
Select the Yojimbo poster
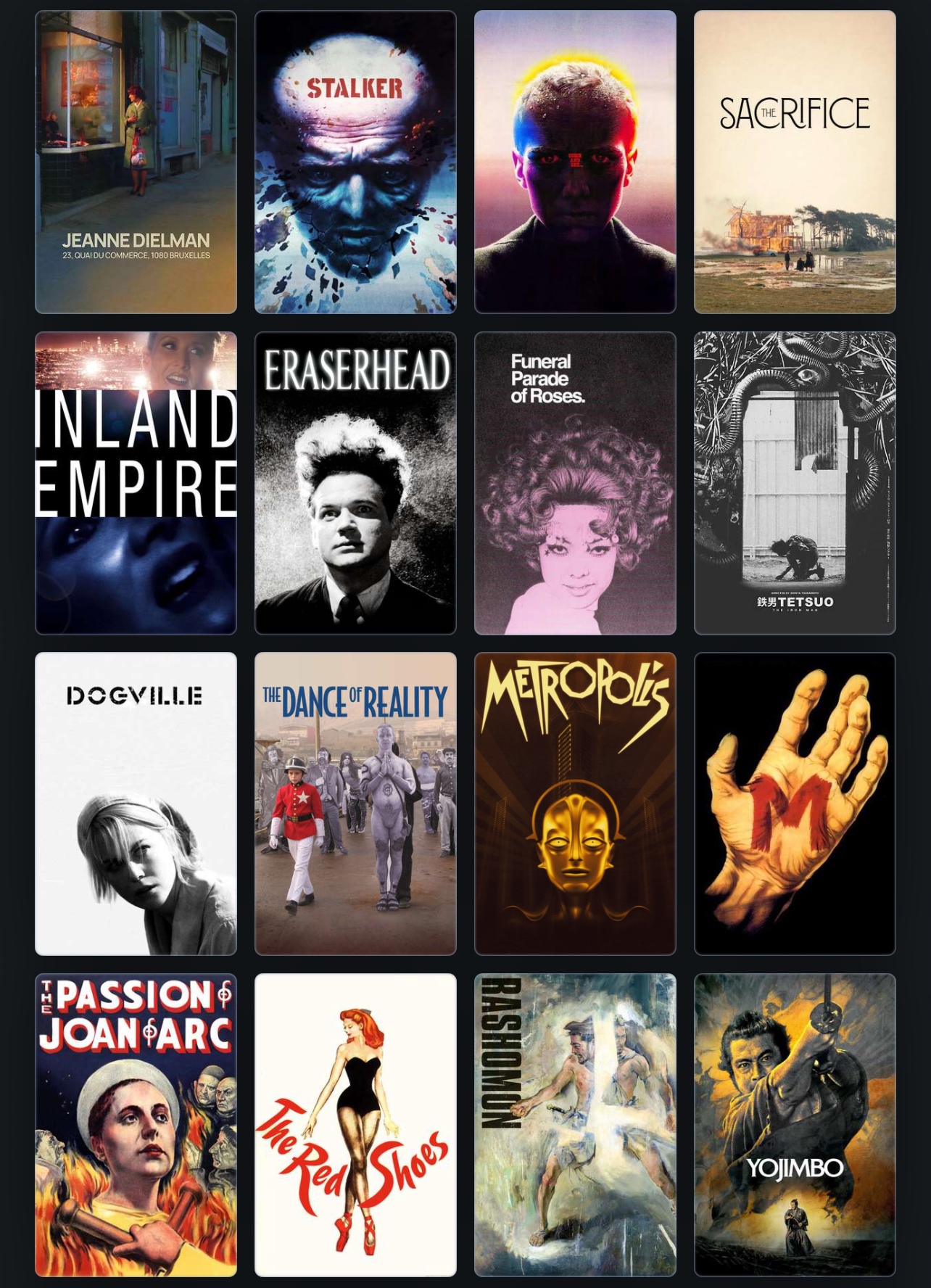(795, 1125)
